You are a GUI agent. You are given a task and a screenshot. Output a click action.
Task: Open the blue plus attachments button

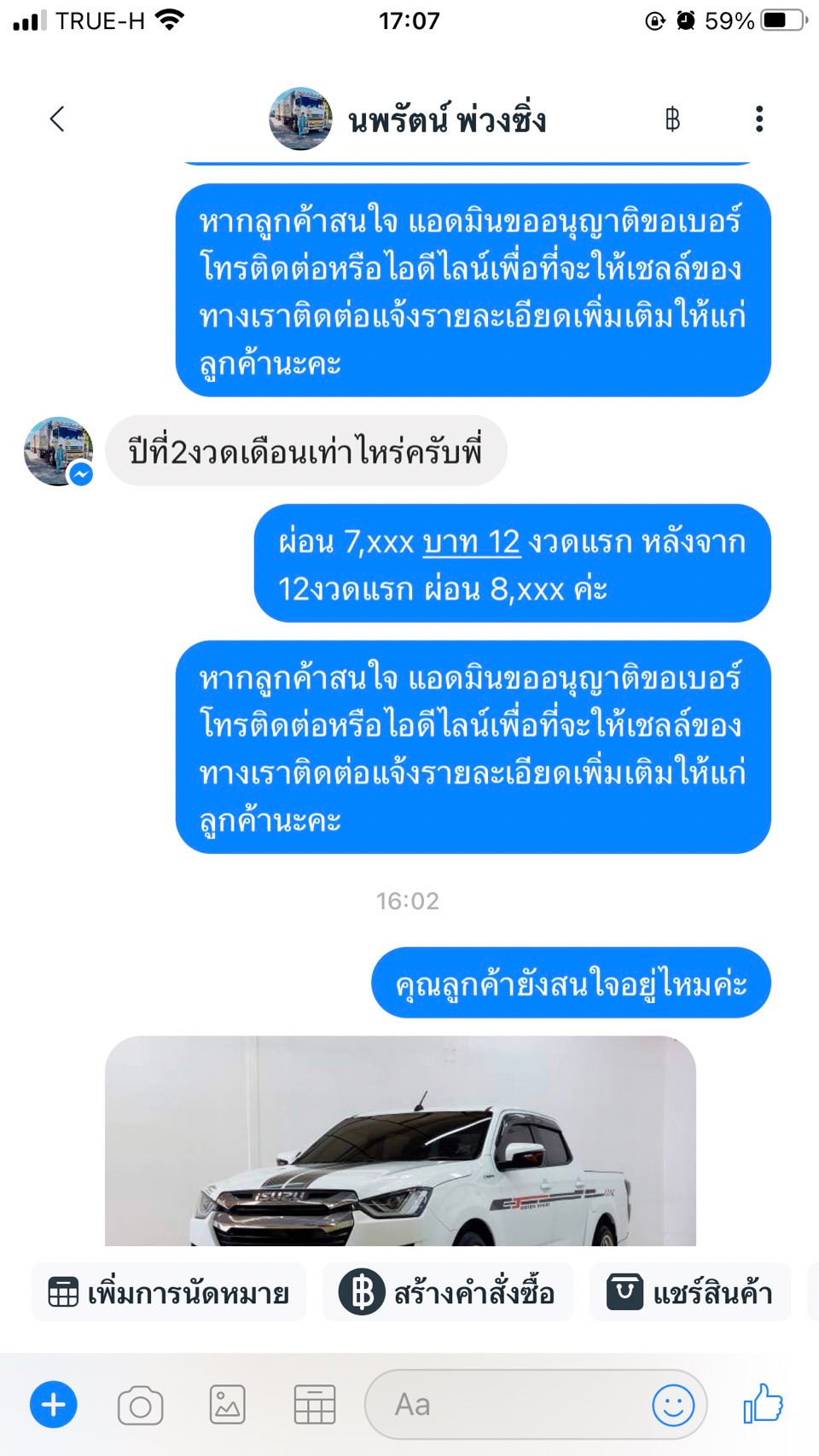(54, 1404)
